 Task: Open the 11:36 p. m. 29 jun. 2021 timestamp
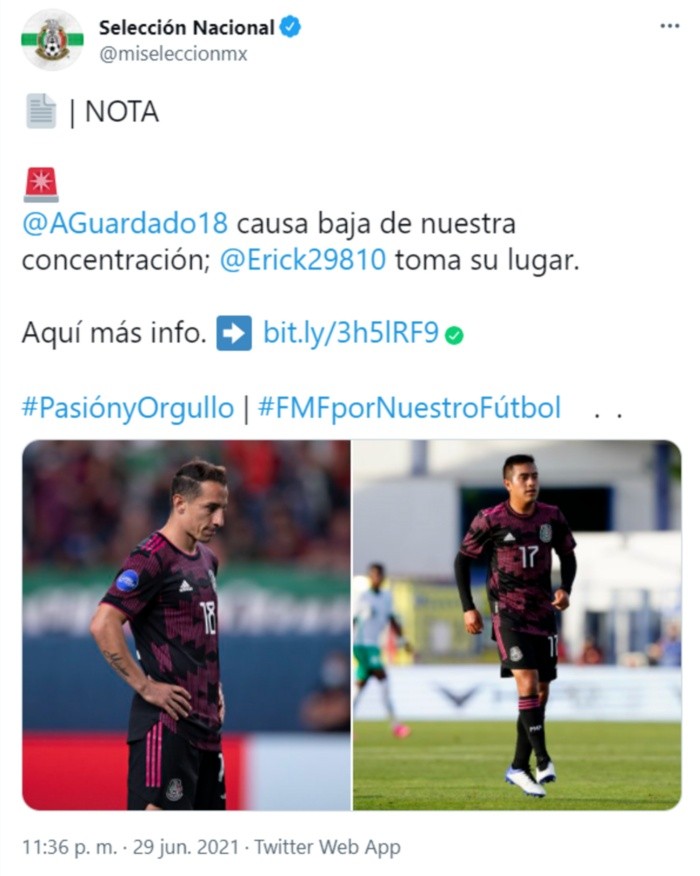coord(132,847)
